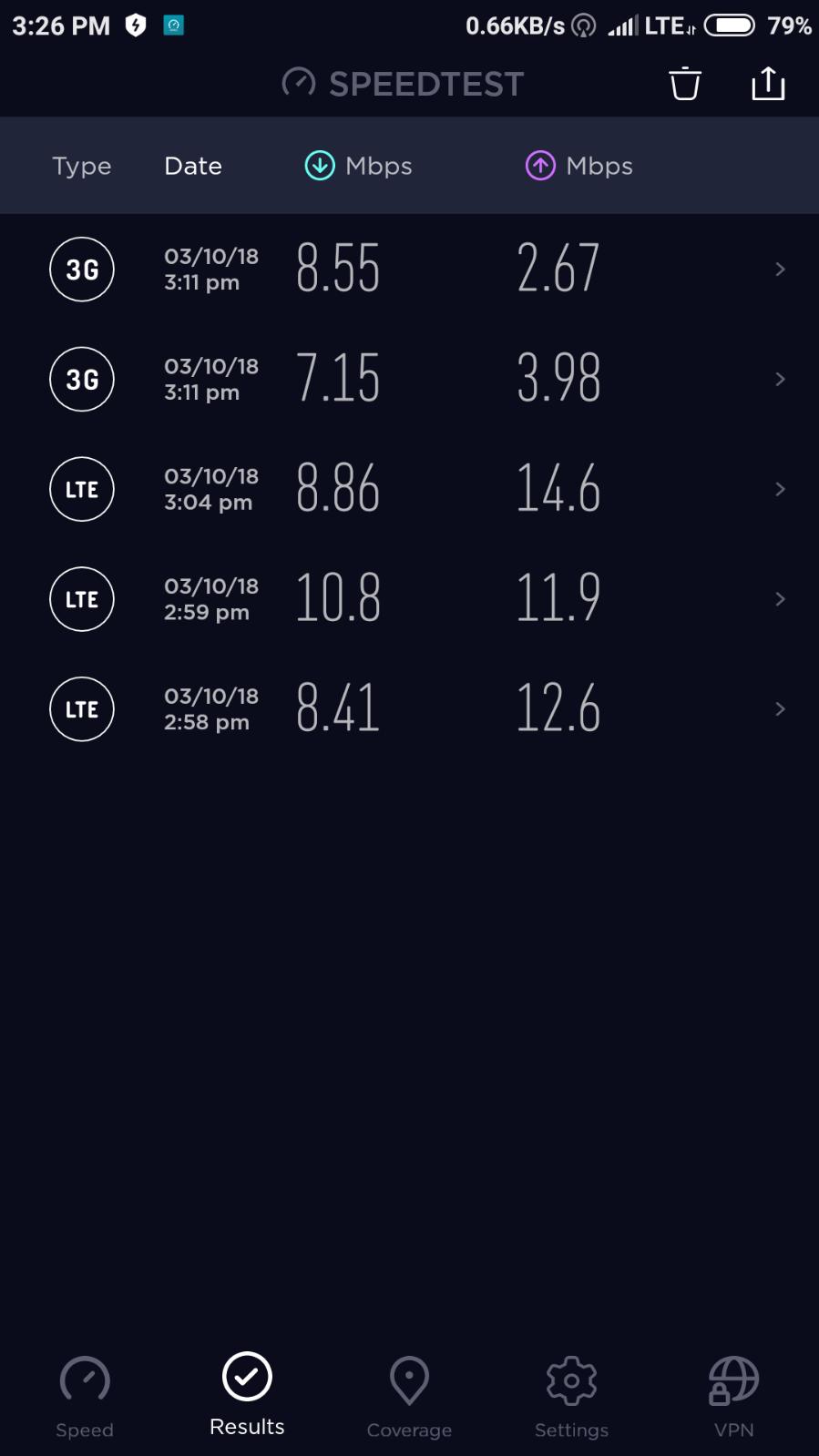The image size is (819, 1456).
Task: View the LTE result from 2:59 pm
Action: click(x=410, y=599)
